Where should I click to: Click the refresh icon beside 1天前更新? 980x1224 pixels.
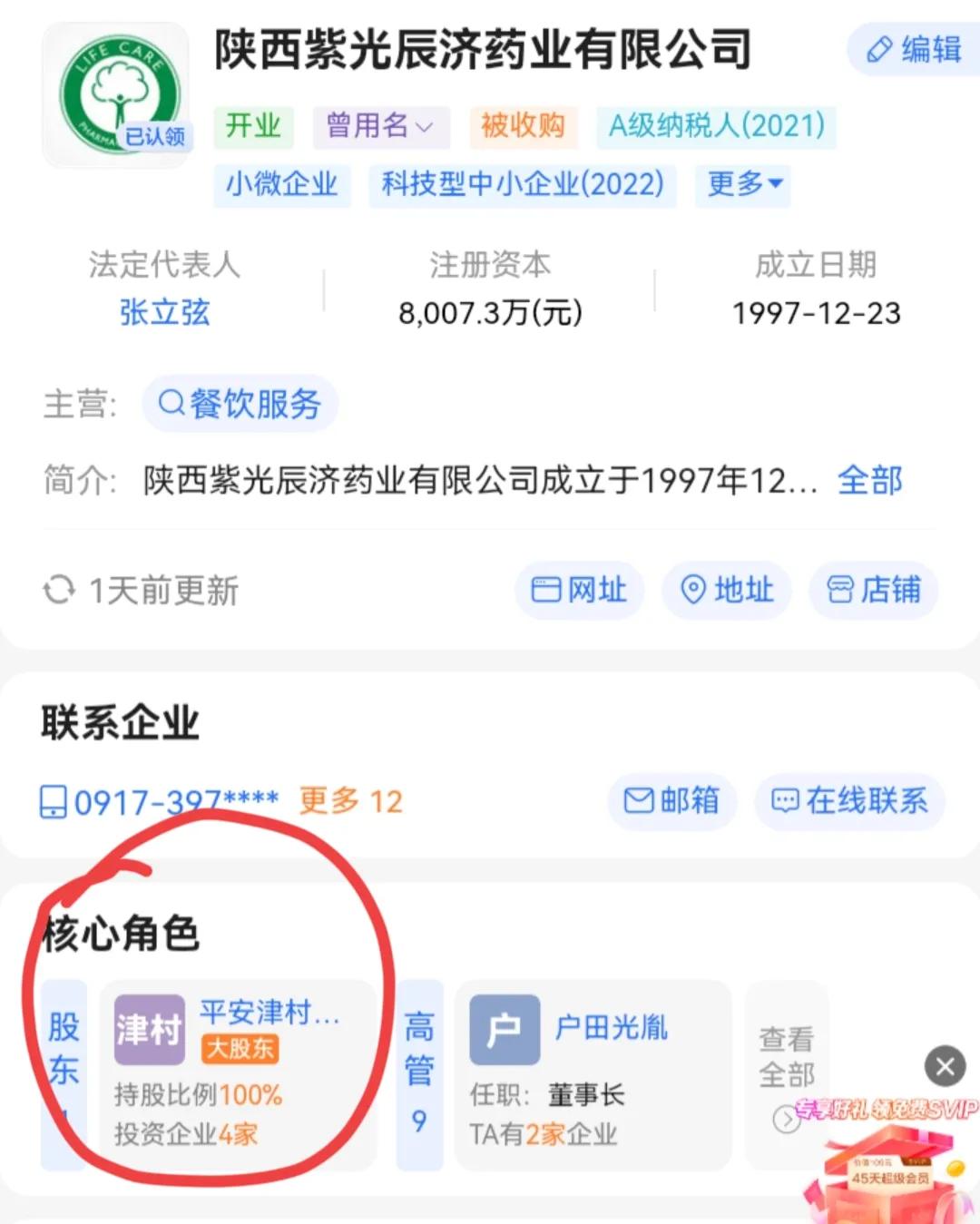pyautogui.click(x=58, y=592)
